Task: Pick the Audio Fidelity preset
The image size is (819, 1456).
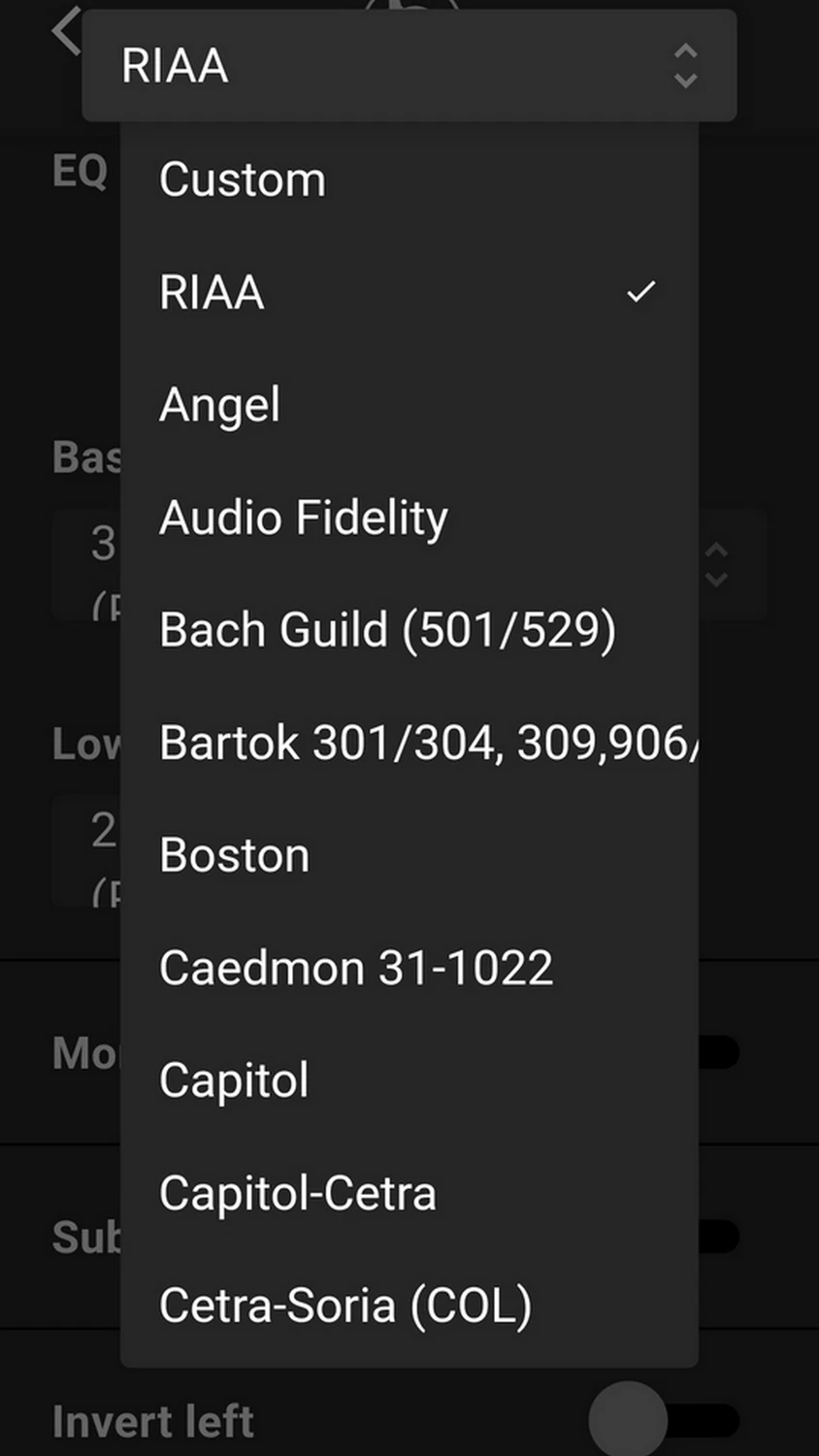Action: click(409, 517)
